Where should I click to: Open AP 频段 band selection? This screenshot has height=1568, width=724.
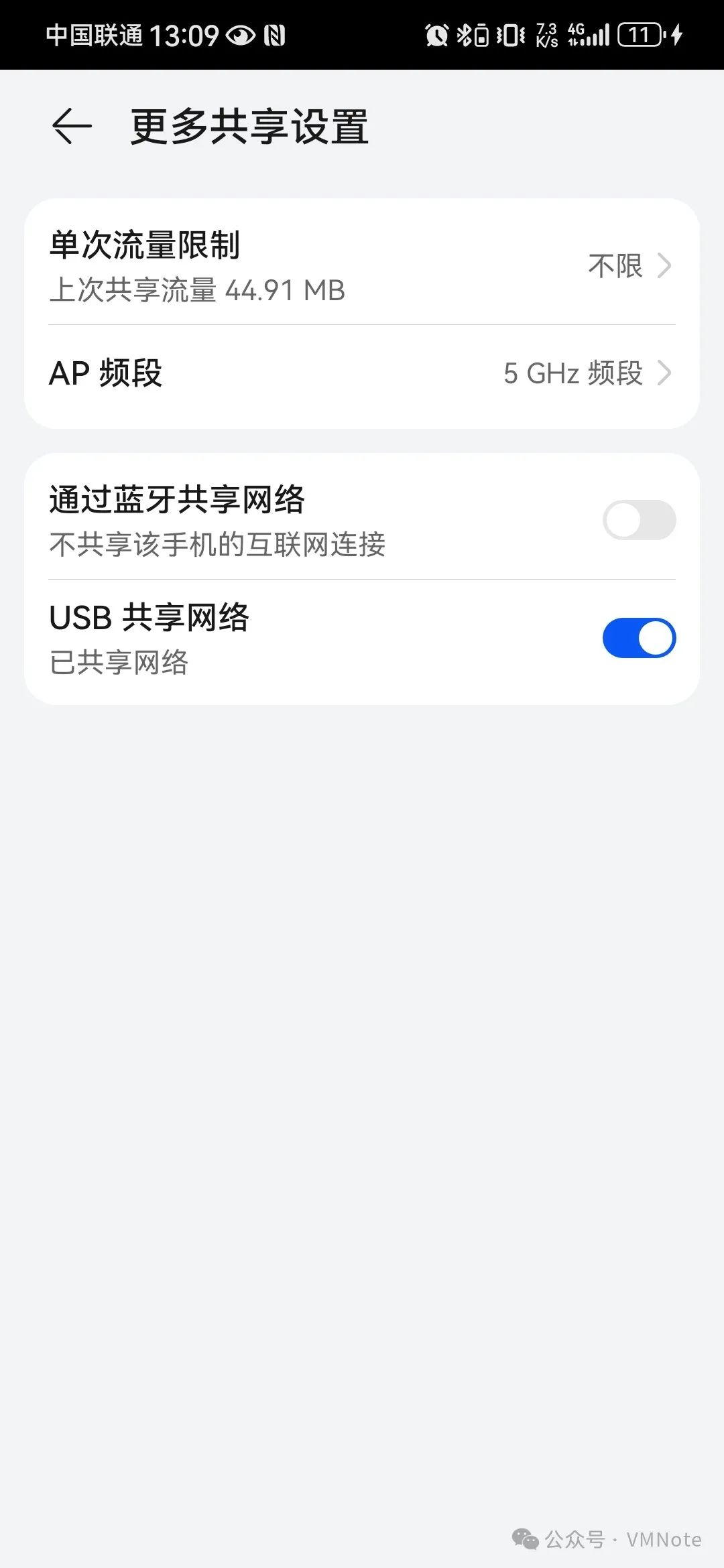[x=362, y=373]
